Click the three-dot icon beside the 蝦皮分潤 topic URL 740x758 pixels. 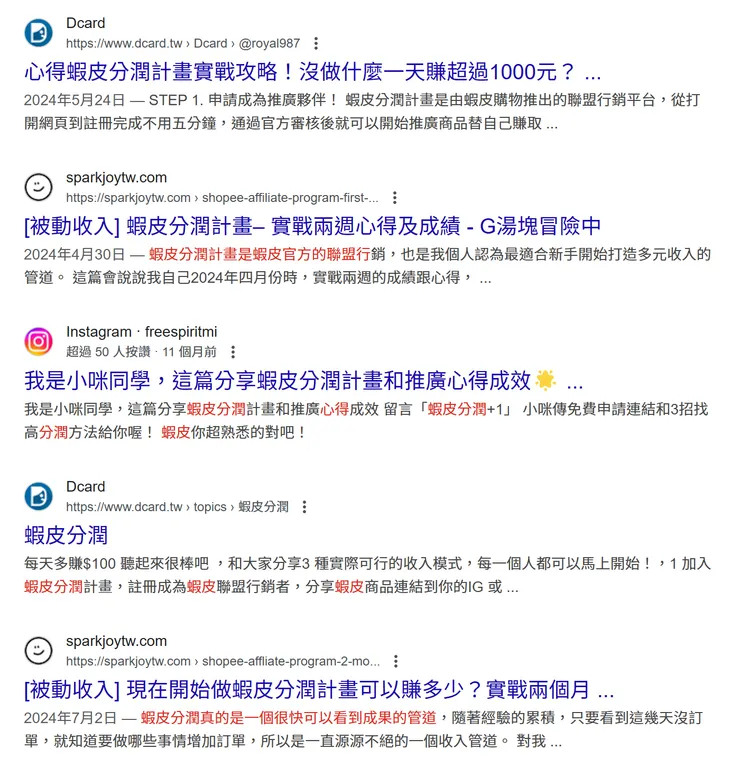click(305, 507)
